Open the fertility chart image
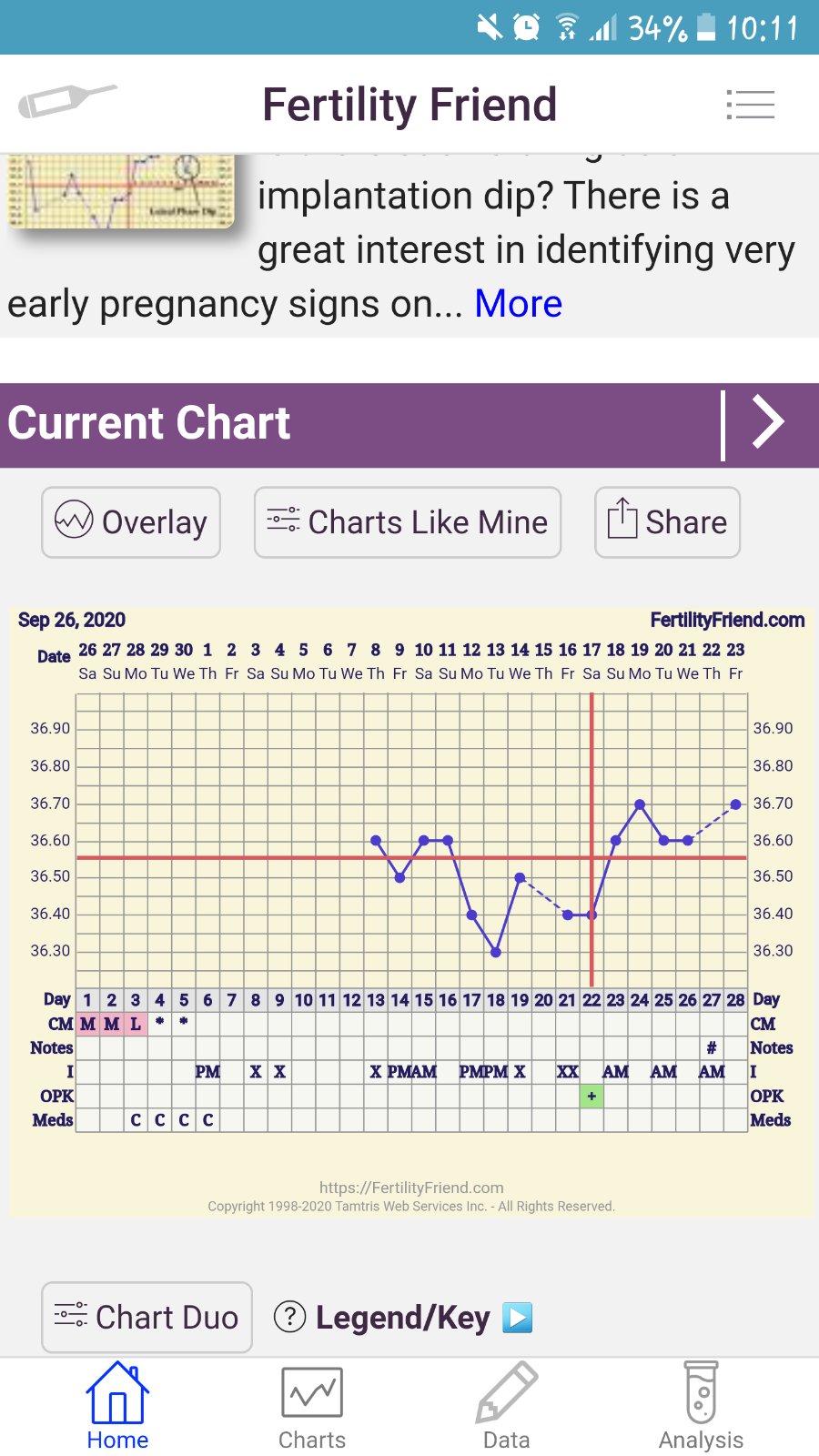This screenshot has width=819, height=1456. coord(411,910)
